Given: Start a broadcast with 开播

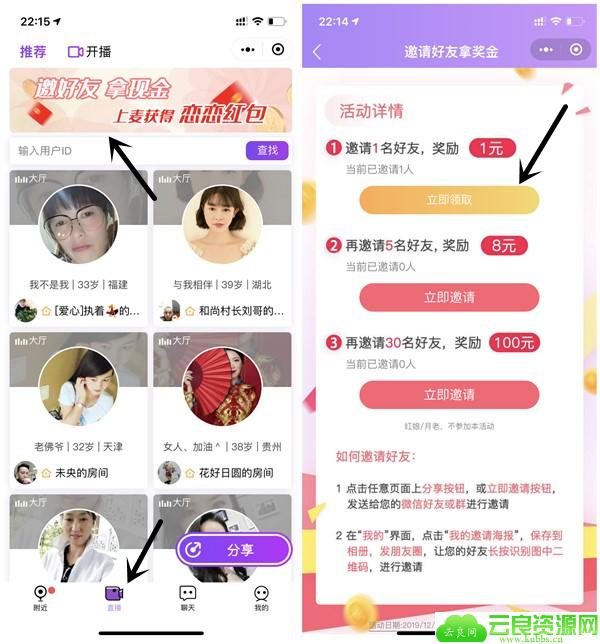Looking at the screenshot, I should tap(89, 51).
